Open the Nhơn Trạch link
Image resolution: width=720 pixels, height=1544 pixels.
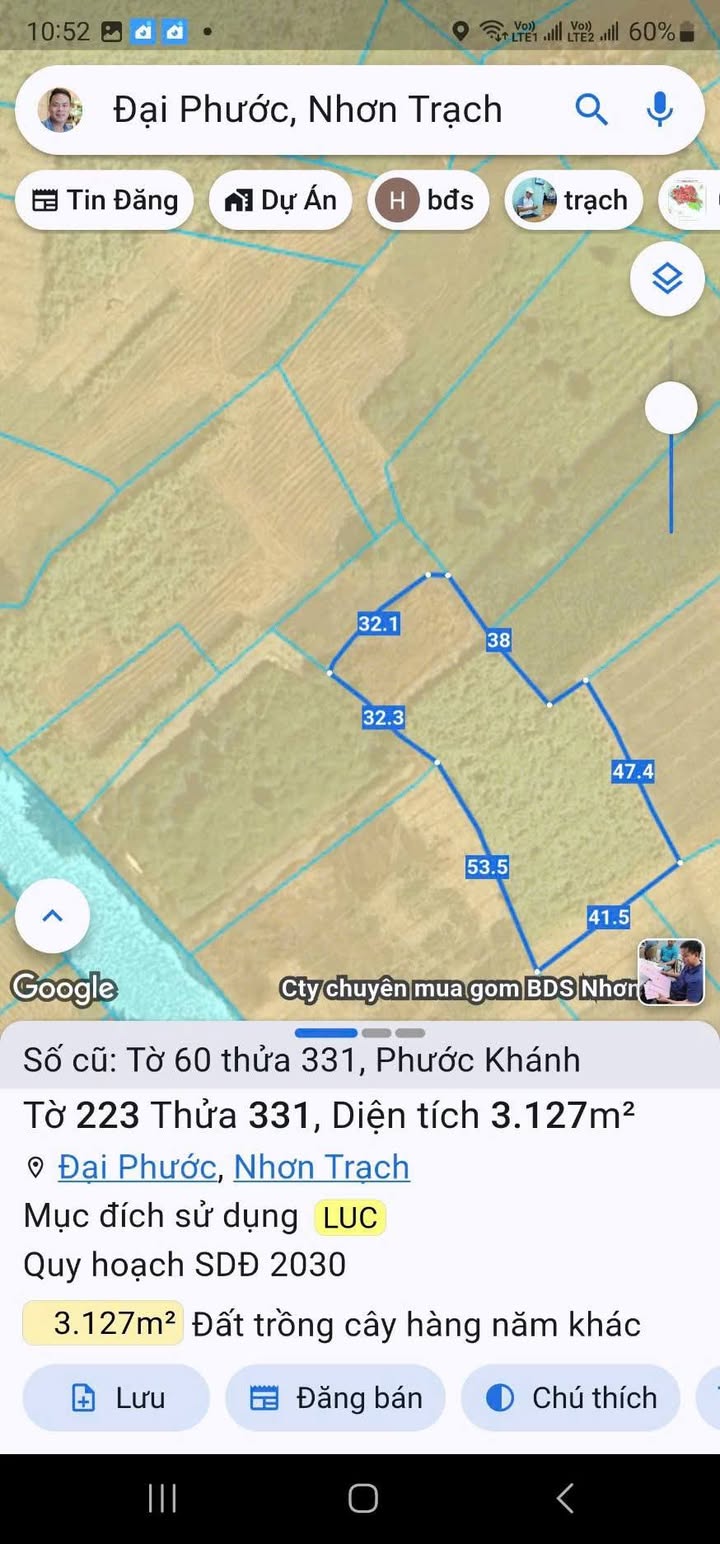point(321,1167)
